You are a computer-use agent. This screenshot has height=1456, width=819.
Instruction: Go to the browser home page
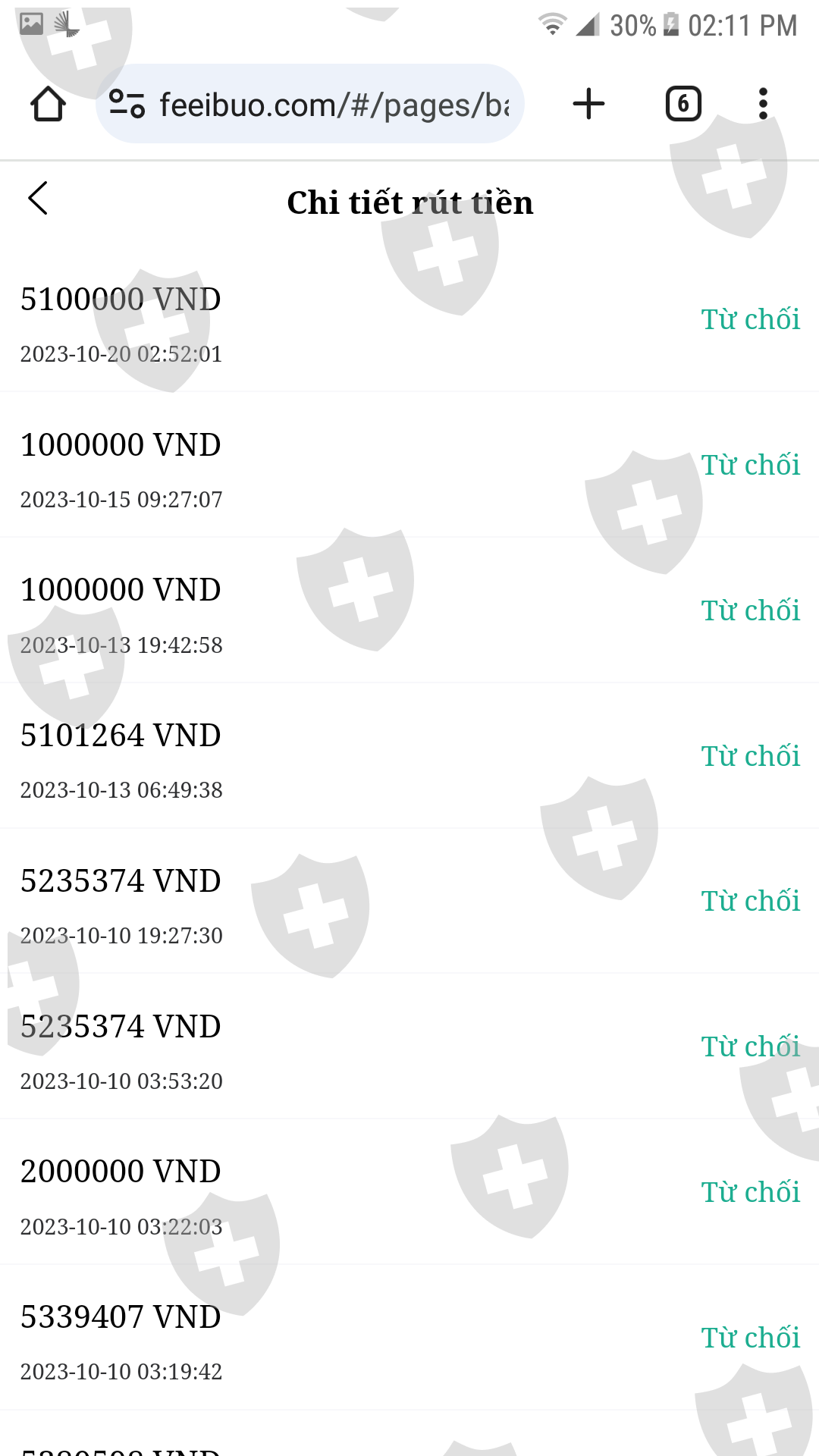click(x=48, y=104)
